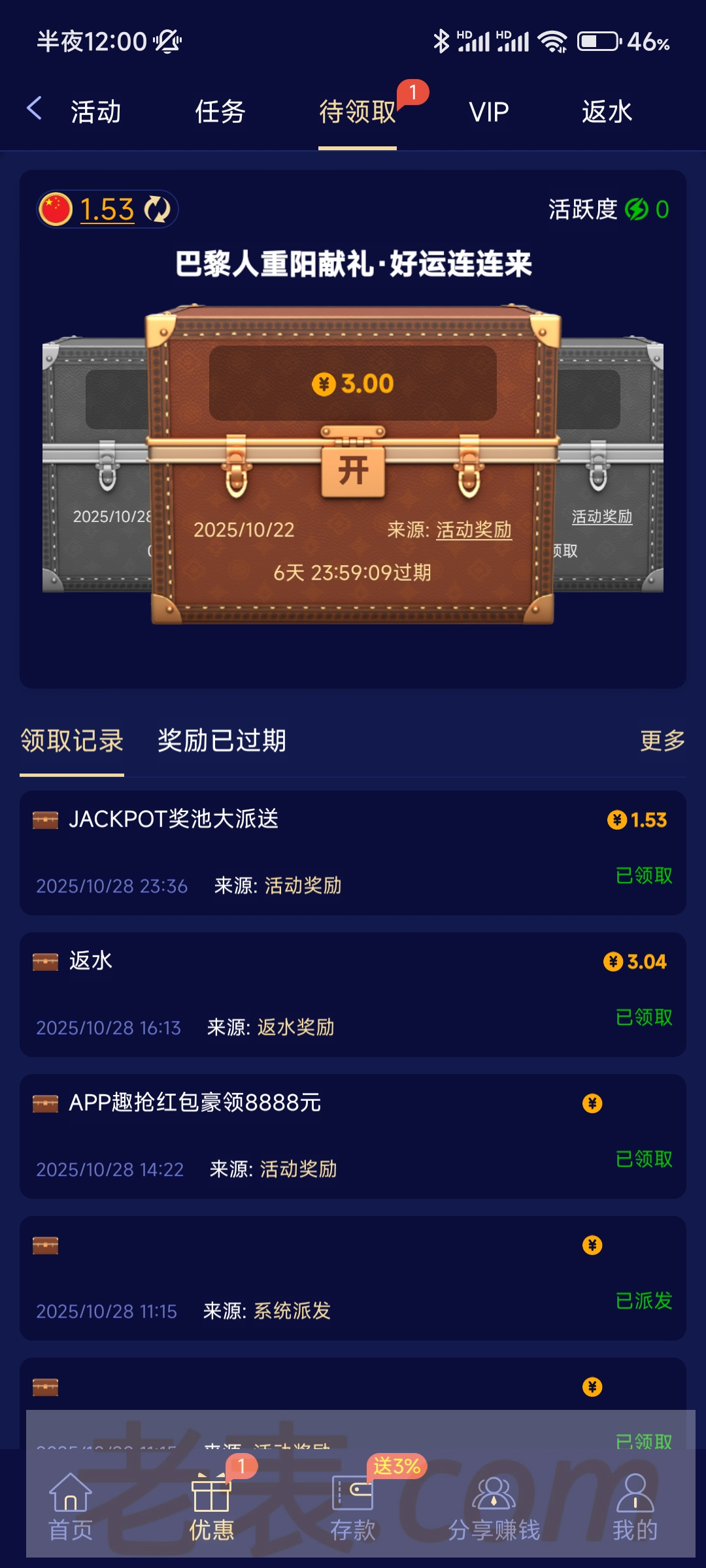Viewport: 706px width, 1568px height.
Task: Select the grey chest dated 2025/10/28
Action: point(98,470)
